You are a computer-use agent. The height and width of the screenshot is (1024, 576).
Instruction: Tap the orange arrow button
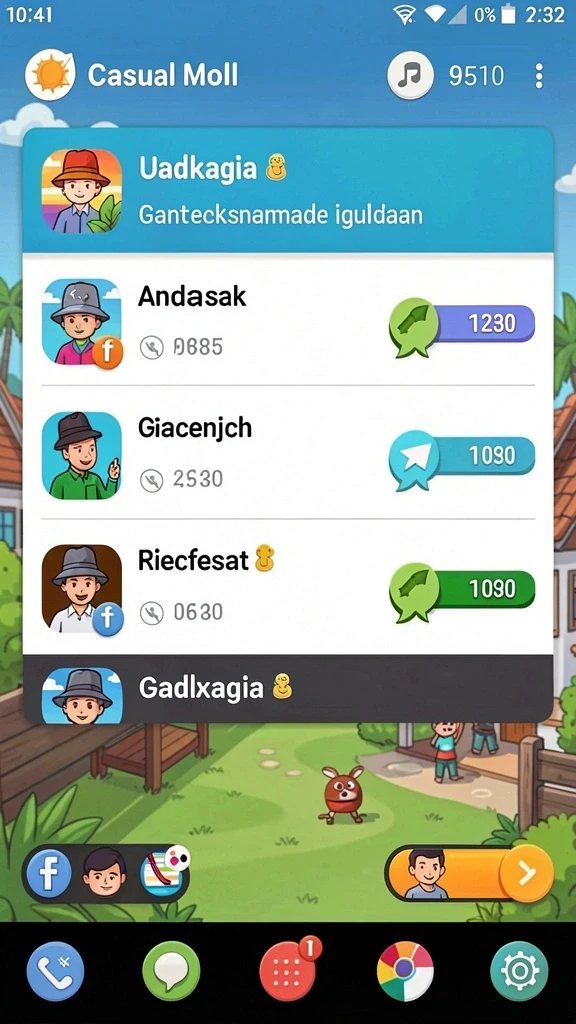[526, 873]
